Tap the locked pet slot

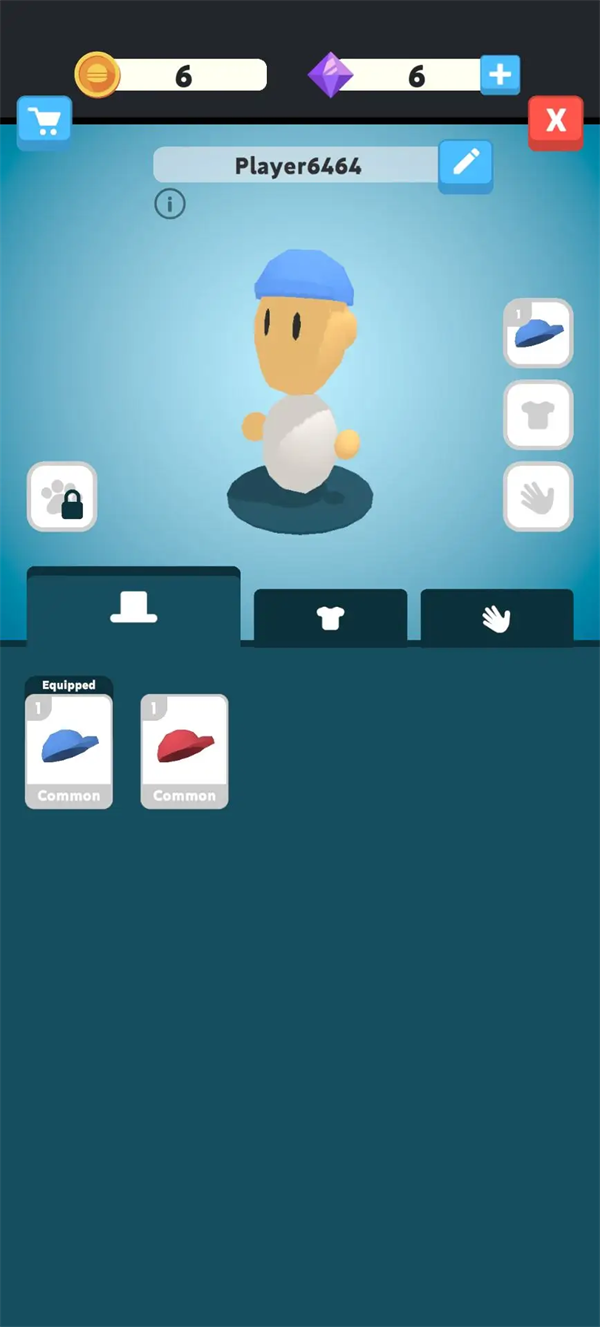click(x=62, y=496)
